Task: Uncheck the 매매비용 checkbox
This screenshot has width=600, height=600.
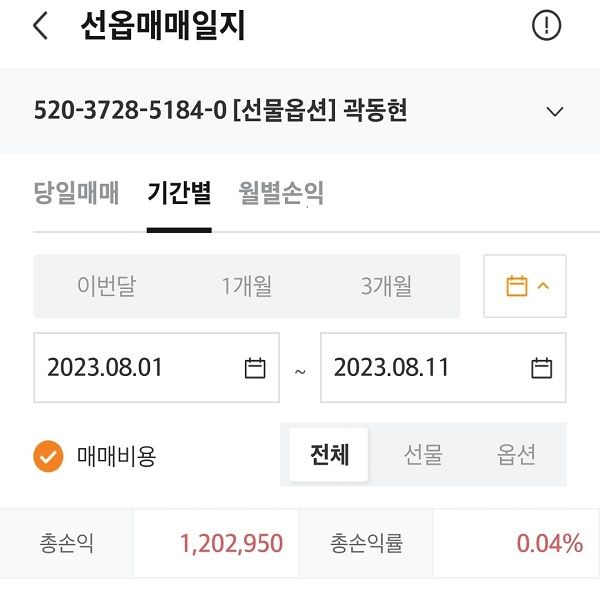Action: click(x=48, y=456)
